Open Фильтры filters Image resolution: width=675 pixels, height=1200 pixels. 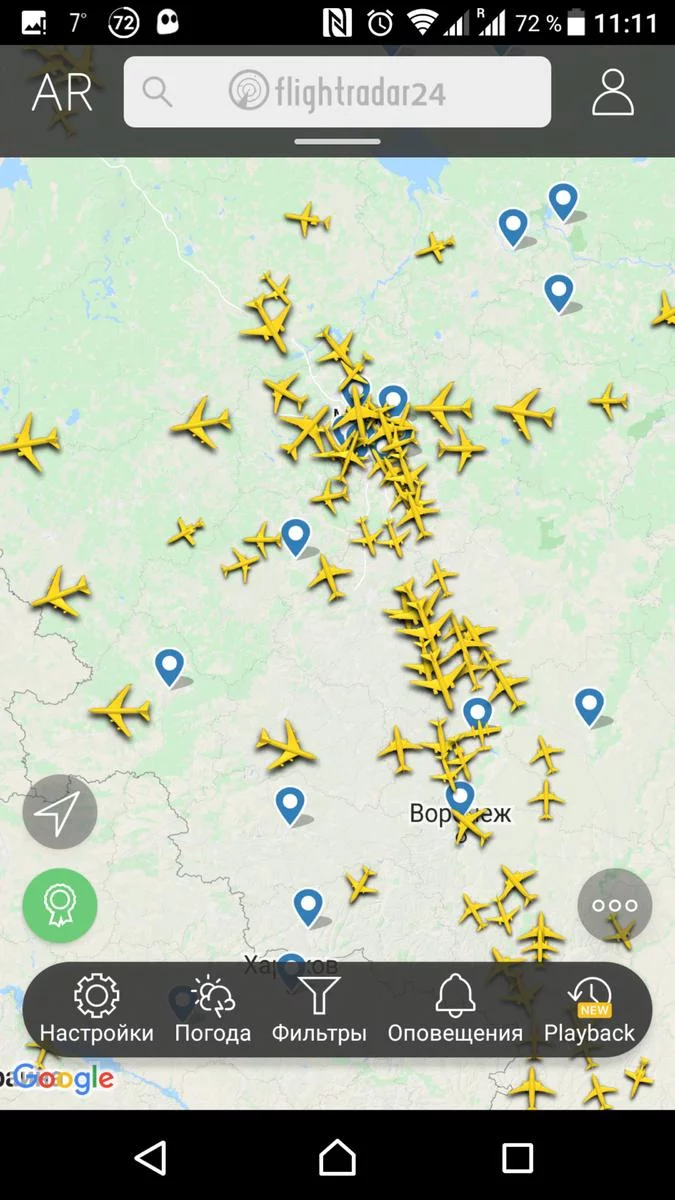(319, 1010)
